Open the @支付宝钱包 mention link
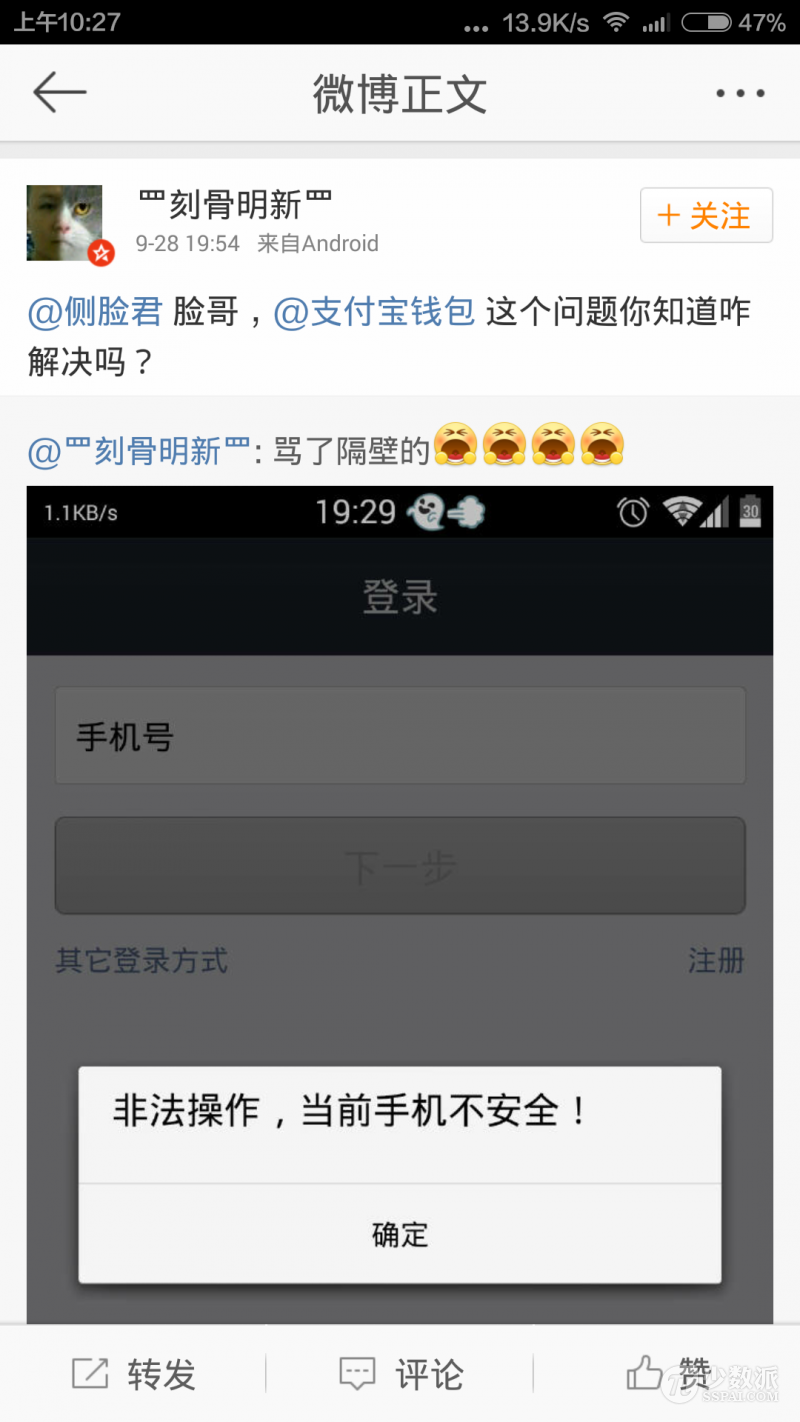800x1422 pixels. [x=374, y=313]
